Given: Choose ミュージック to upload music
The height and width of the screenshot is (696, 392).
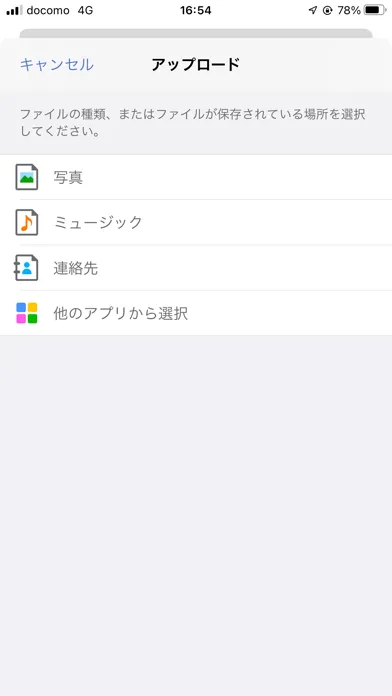Looking at the screenshot, I should point(196,222).
